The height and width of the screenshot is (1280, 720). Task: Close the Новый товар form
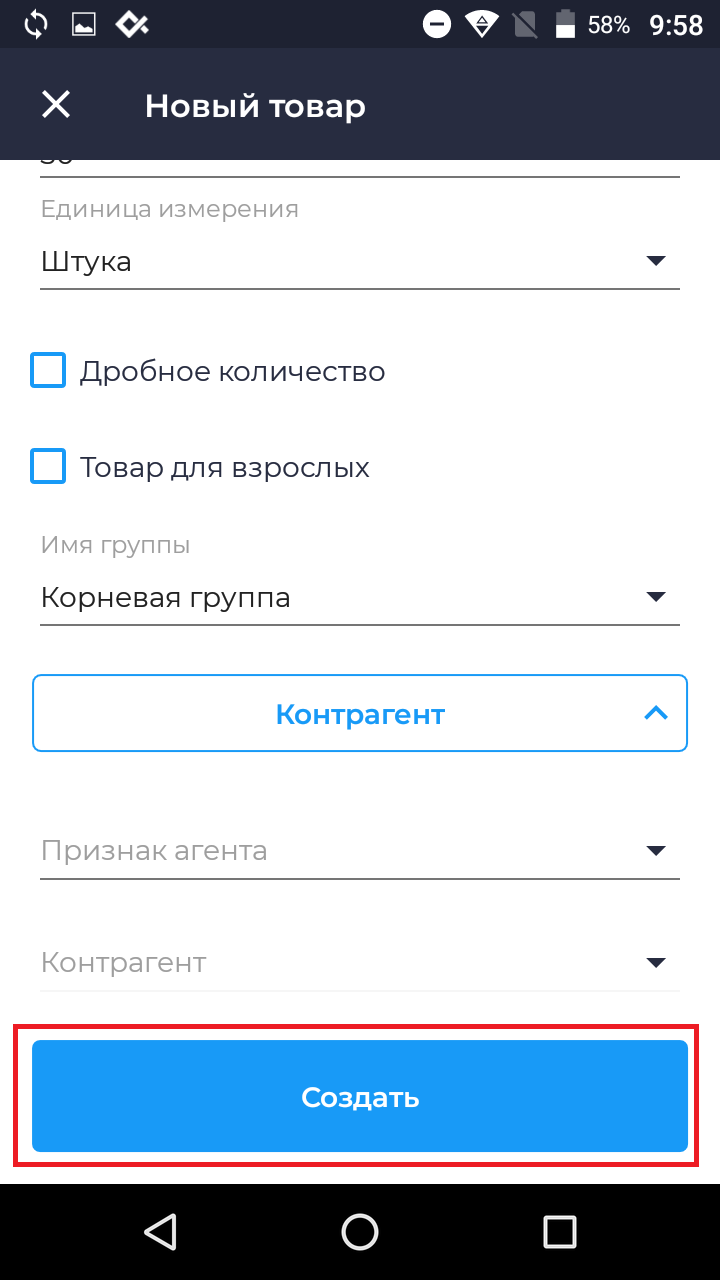coord(56,104)
